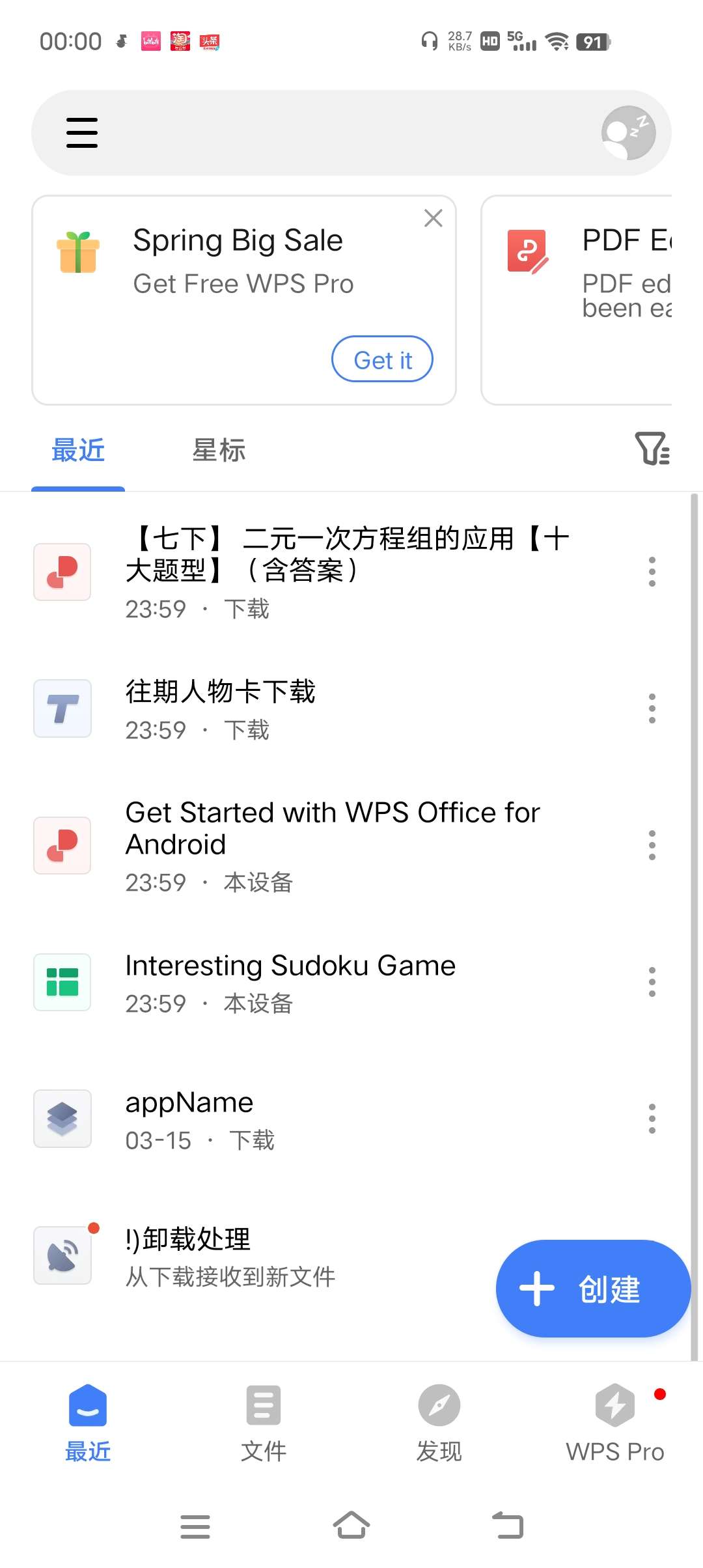This screenshot has width=703, height=1568.
Task: Switch to the 发现 tab
Action: (x=439, y=1423)
